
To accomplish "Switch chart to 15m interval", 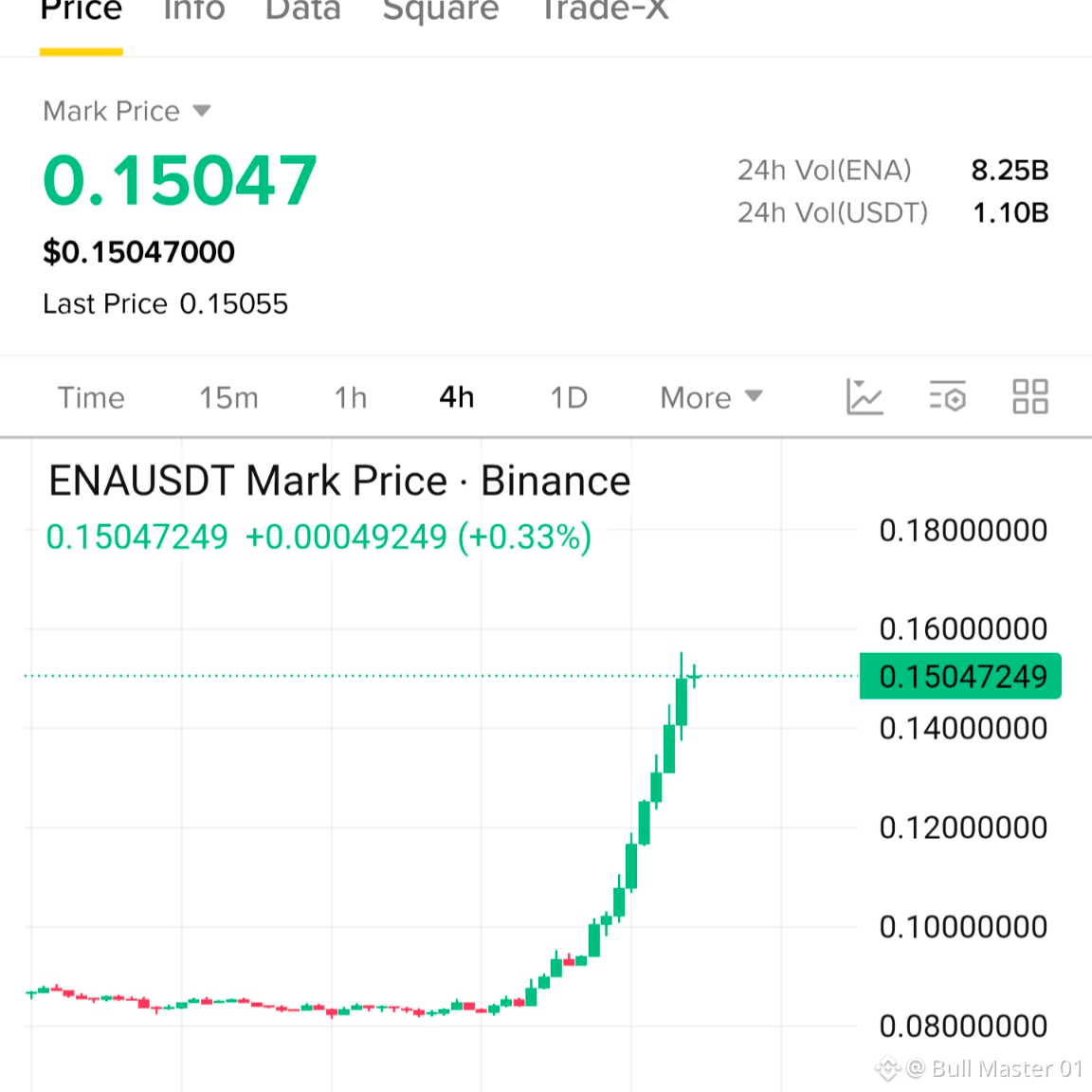I will [x=228, y=398].
